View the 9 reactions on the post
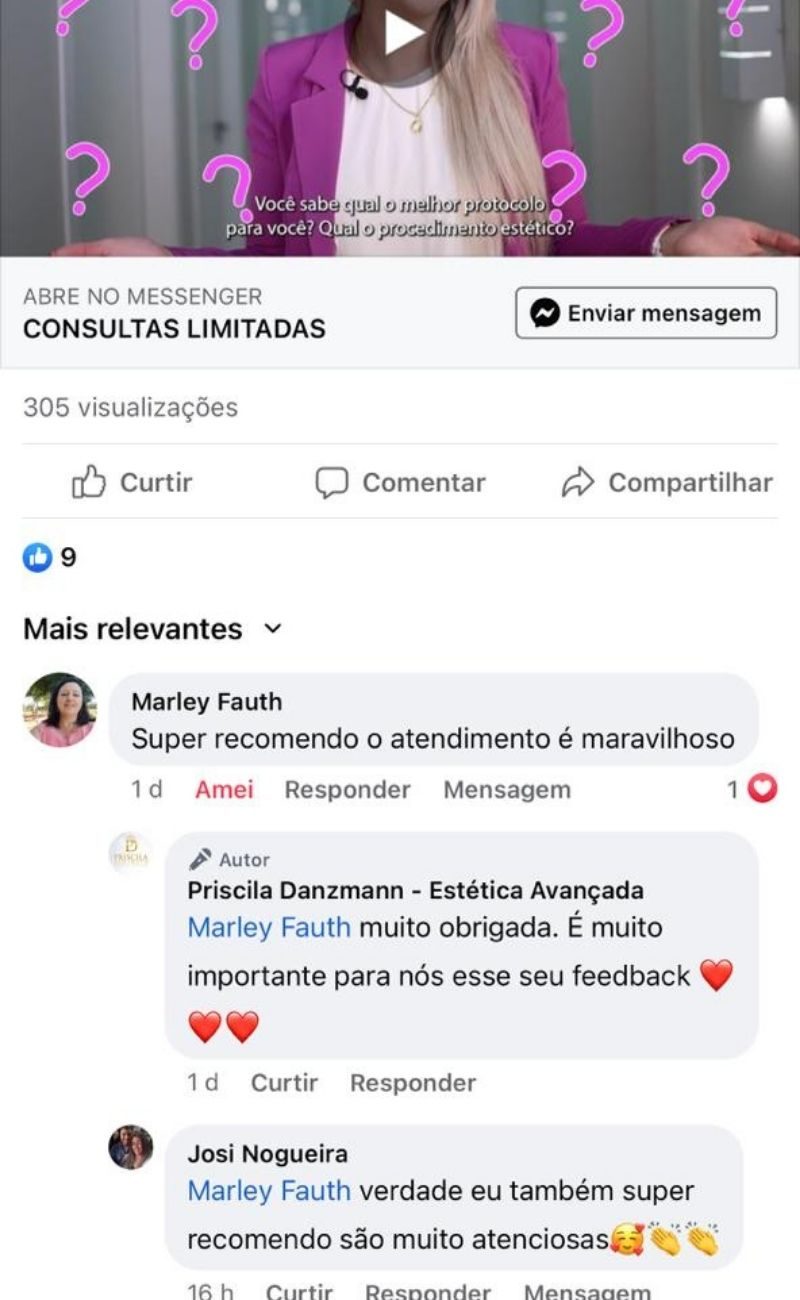This screenshot has height=1300, width=800. click(50, 558)
